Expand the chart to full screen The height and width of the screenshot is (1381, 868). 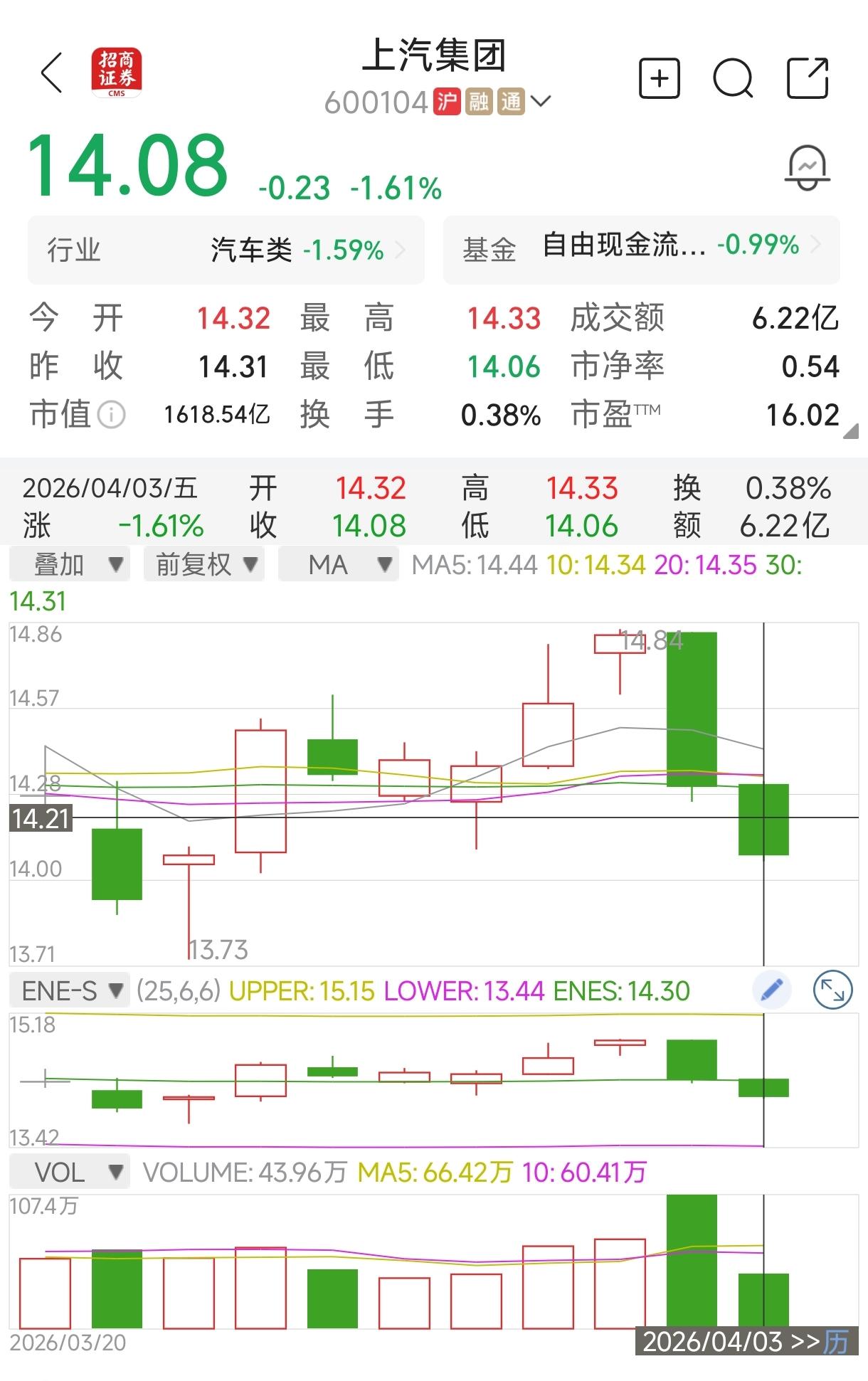pos(832,990)
